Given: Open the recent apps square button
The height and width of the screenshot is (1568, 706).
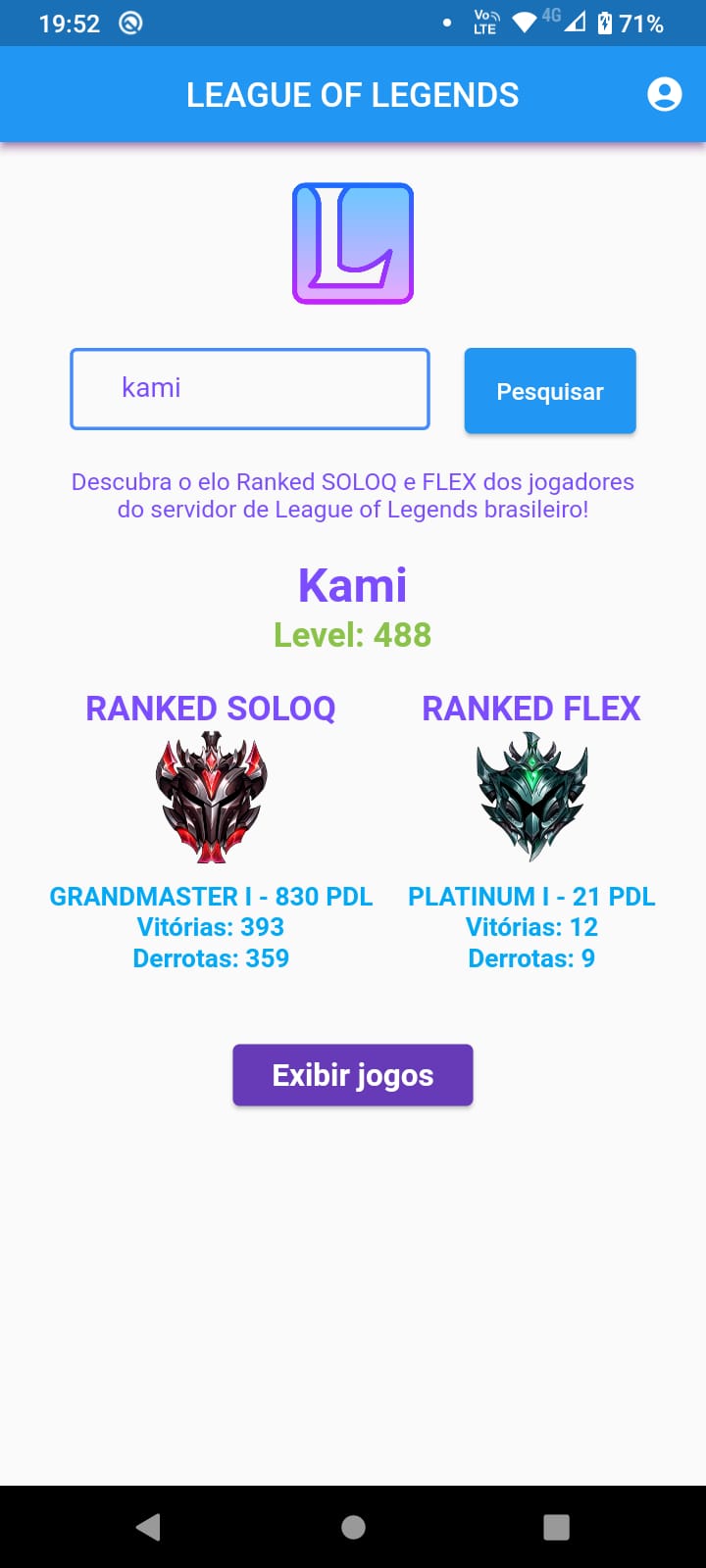Looking at the screenshot, I should tap(557, 1526).
